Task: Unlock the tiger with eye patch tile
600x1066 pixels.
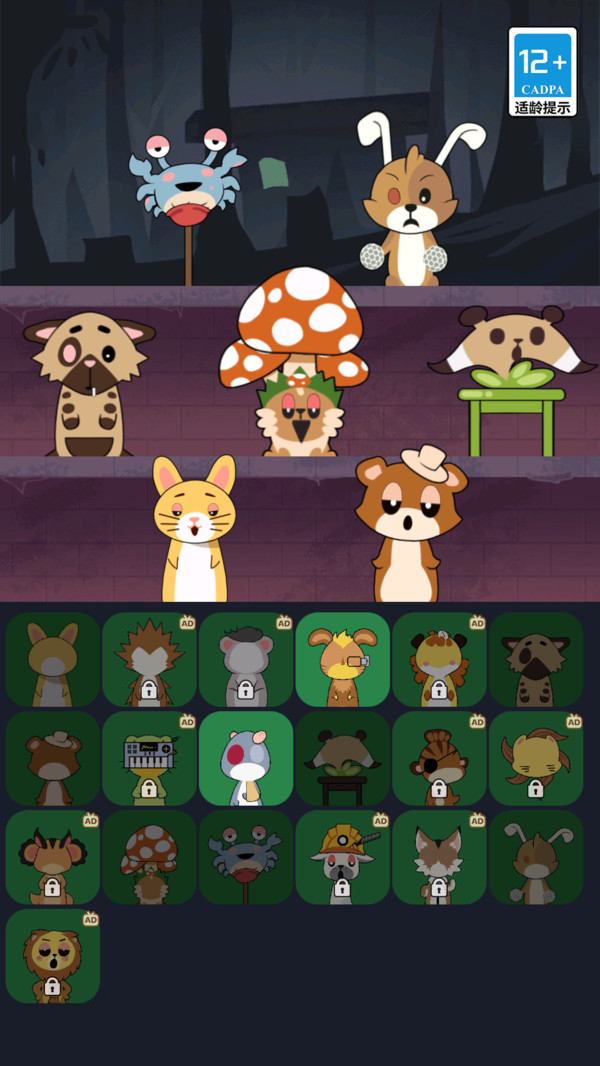Action: coord(439,758)
